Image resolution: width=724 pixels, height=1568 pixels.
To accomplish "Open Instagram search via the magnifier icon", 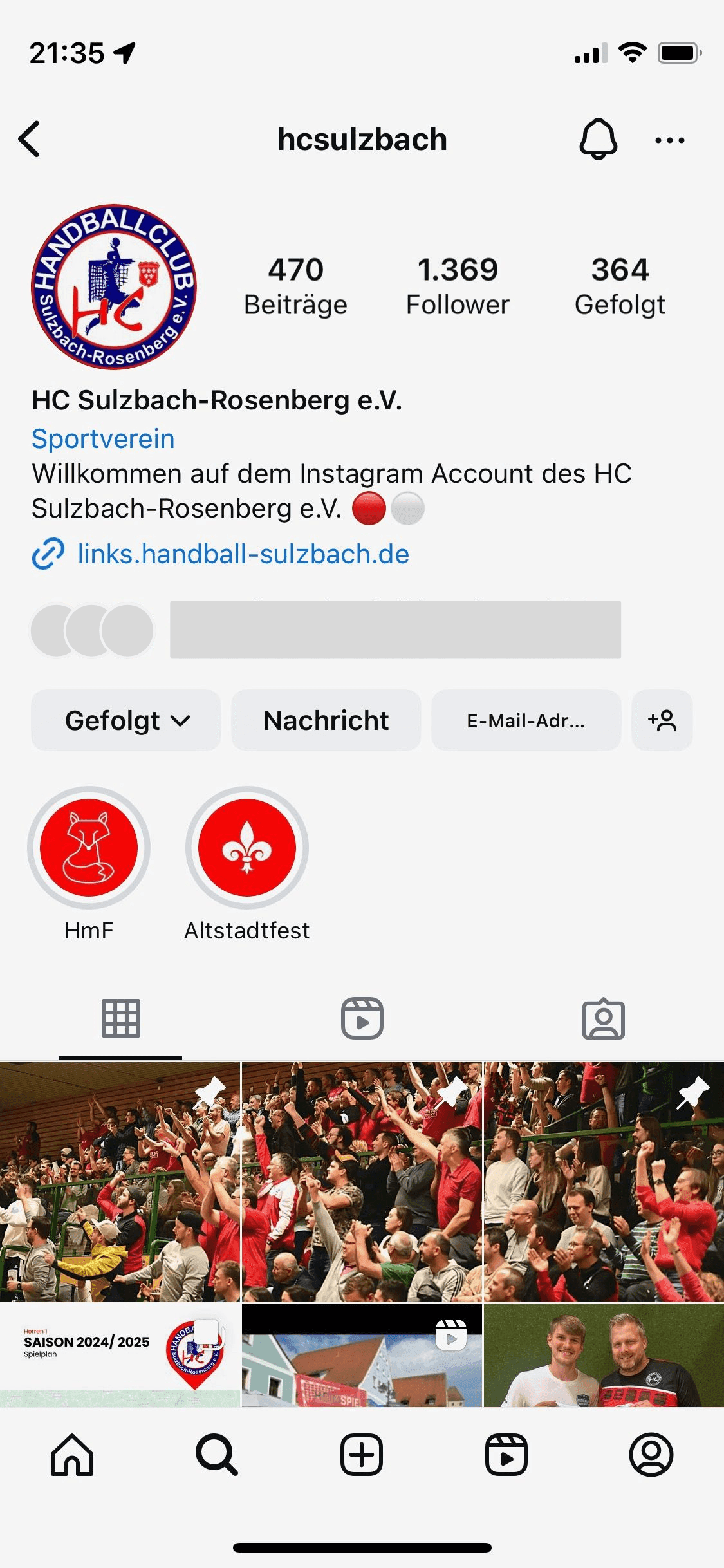I will point(217,1455).
